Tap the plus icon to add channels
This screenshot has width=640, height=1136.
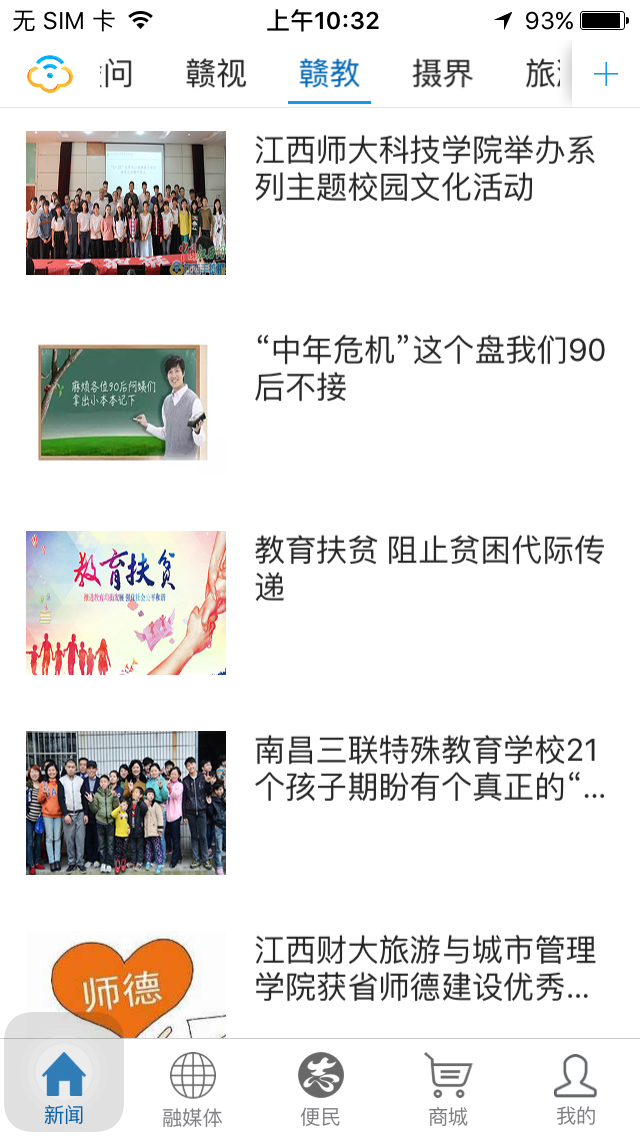pos(606,74)
